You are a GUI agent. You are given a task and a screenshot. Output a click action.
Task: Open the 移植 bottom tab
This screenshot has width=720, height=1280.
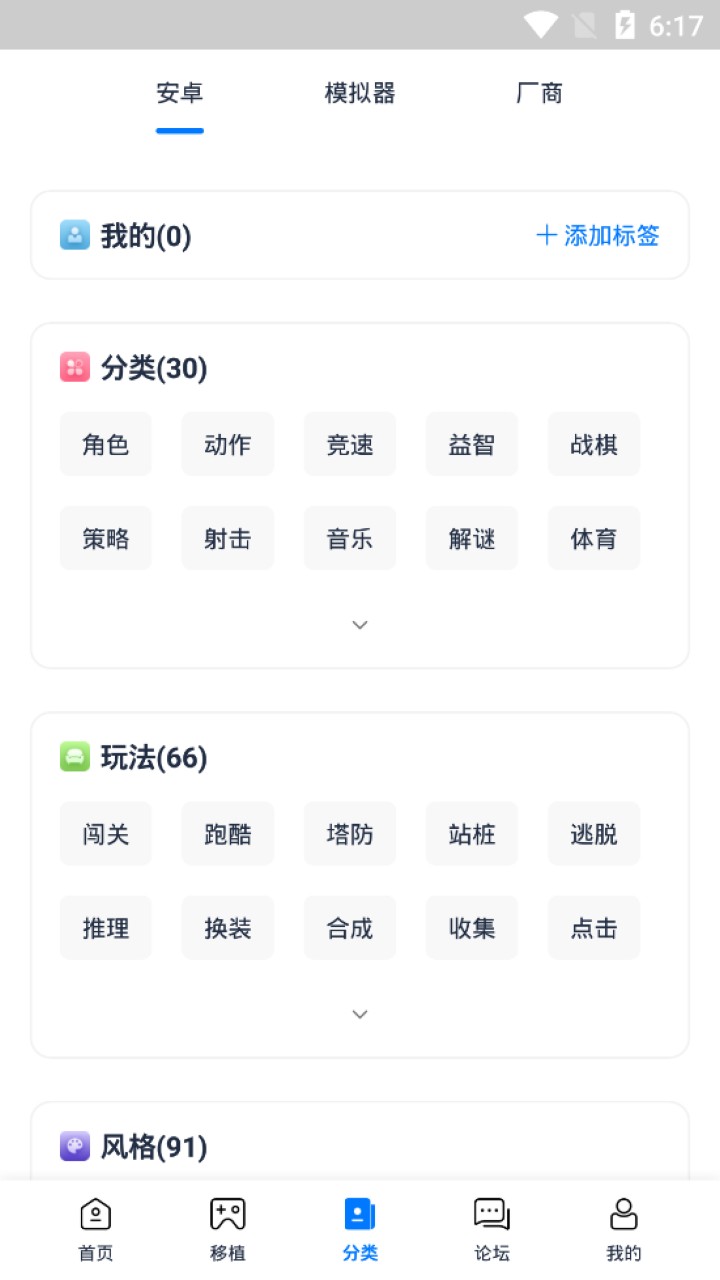pyautogui.click(x=228, y=1229)
